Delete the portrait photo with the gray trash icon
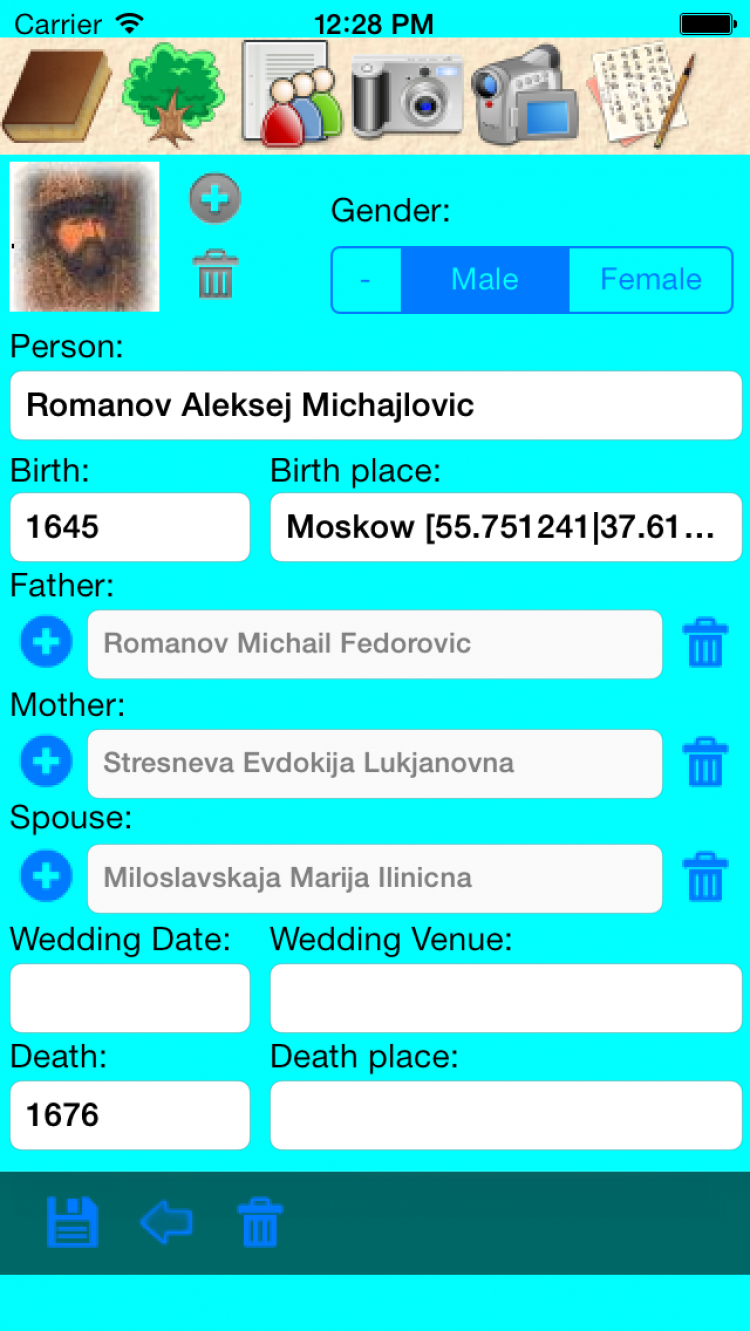This screenshot has height=1331, width=750. (215, 274)
